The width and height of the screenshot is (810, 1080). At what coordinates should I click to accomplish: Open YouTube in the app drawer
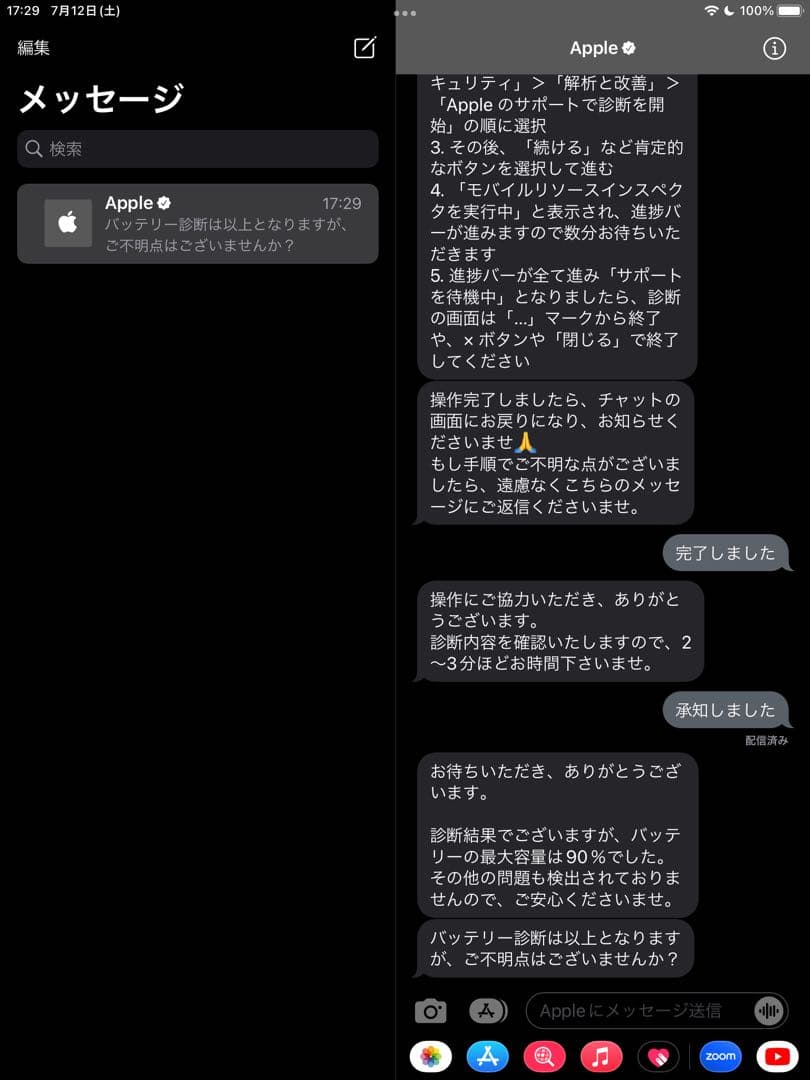pos(777,1056)
